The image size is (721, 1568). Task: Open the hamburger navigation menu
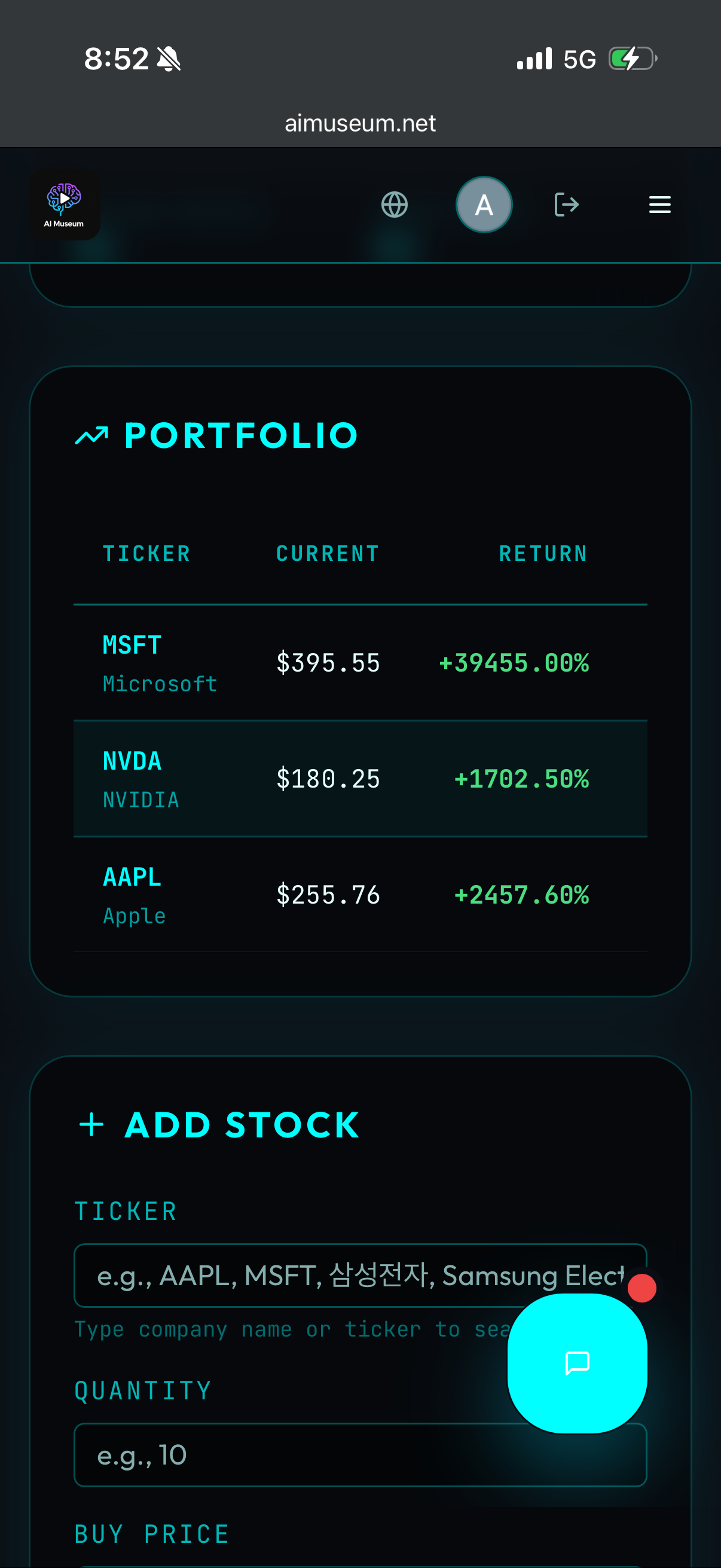659,205
